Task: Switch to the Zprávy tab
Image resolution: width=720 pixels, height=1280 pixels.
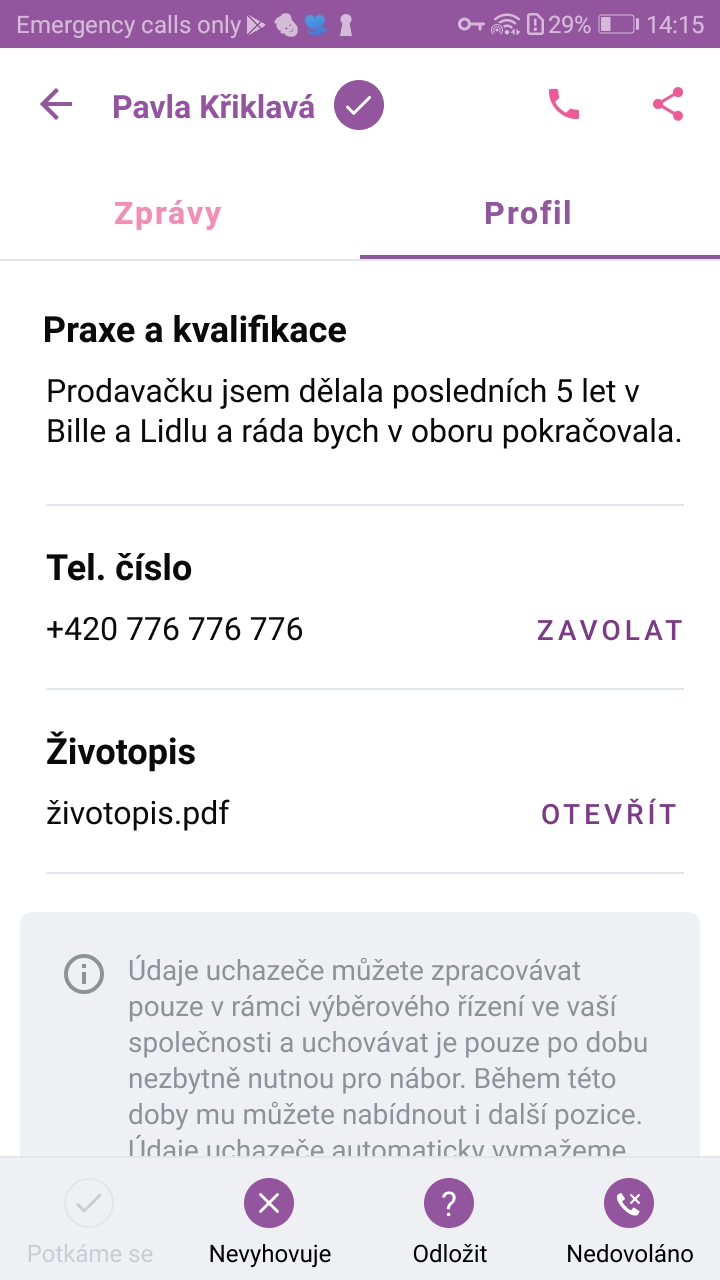Action: [168, 213]
